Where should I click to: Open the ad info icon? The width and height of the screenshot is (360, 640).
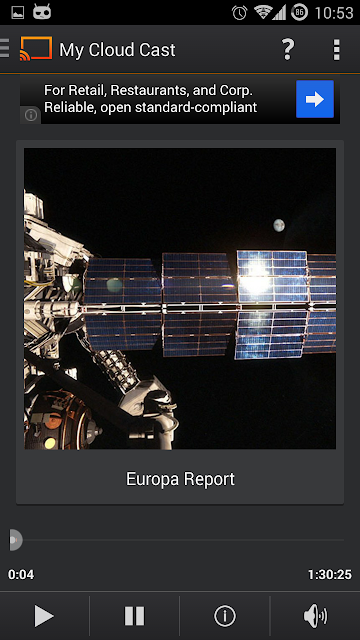click(x=31, y=115)
